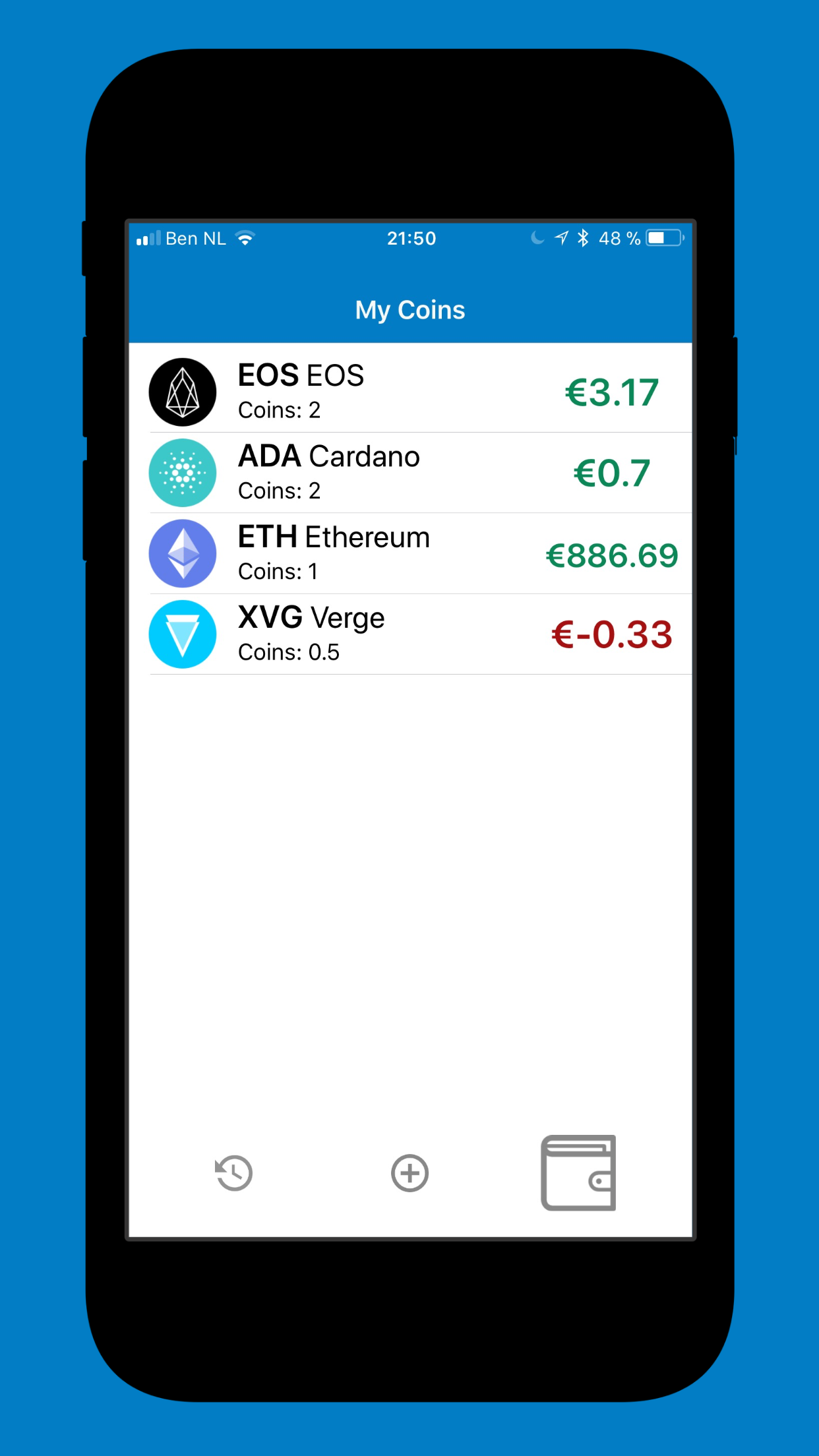Select the EOS portfolio row

click(x=409, y=391)
